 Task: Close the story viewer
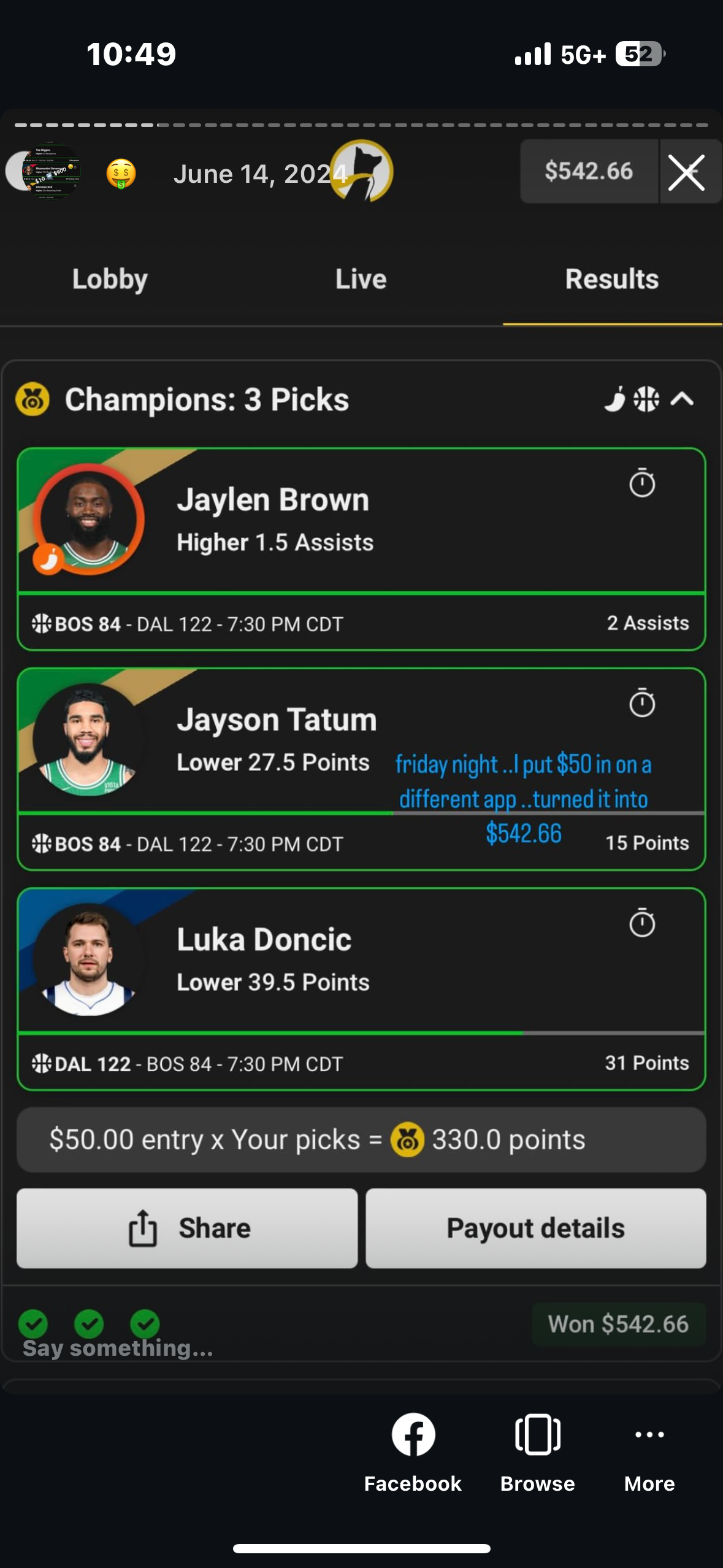click(687, 172)
